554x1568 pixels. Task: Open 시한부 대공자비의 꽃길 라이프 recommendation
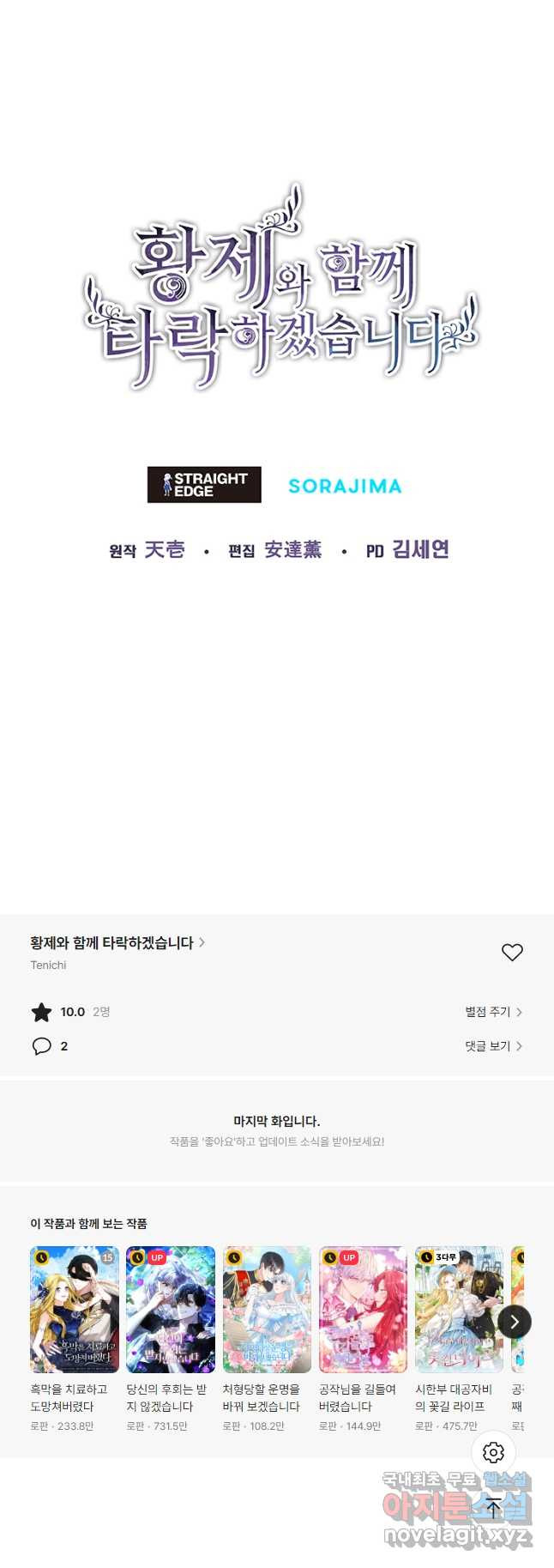(x=459, y=1310)
